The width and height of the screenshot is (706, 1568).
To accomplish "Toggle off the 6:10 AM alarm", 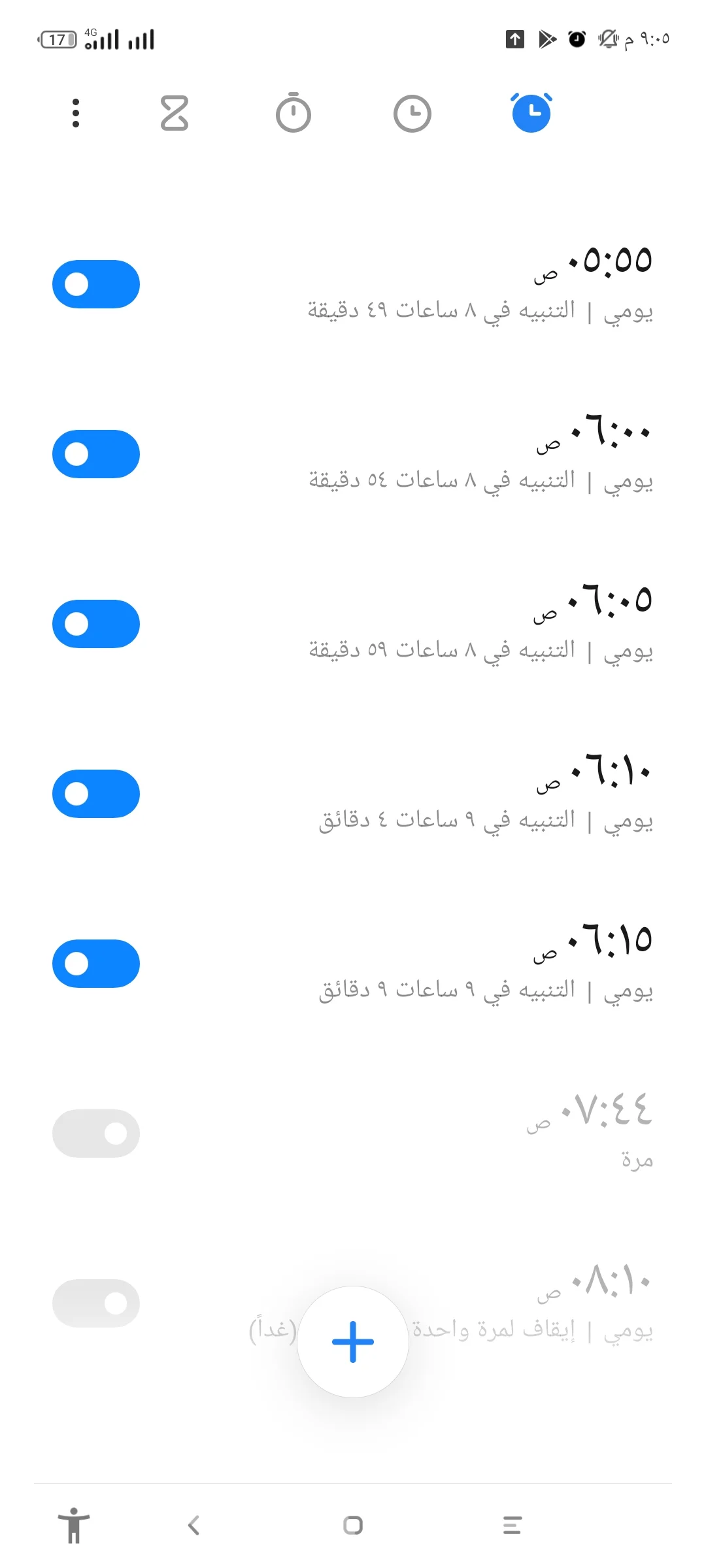I will point(95,793).
